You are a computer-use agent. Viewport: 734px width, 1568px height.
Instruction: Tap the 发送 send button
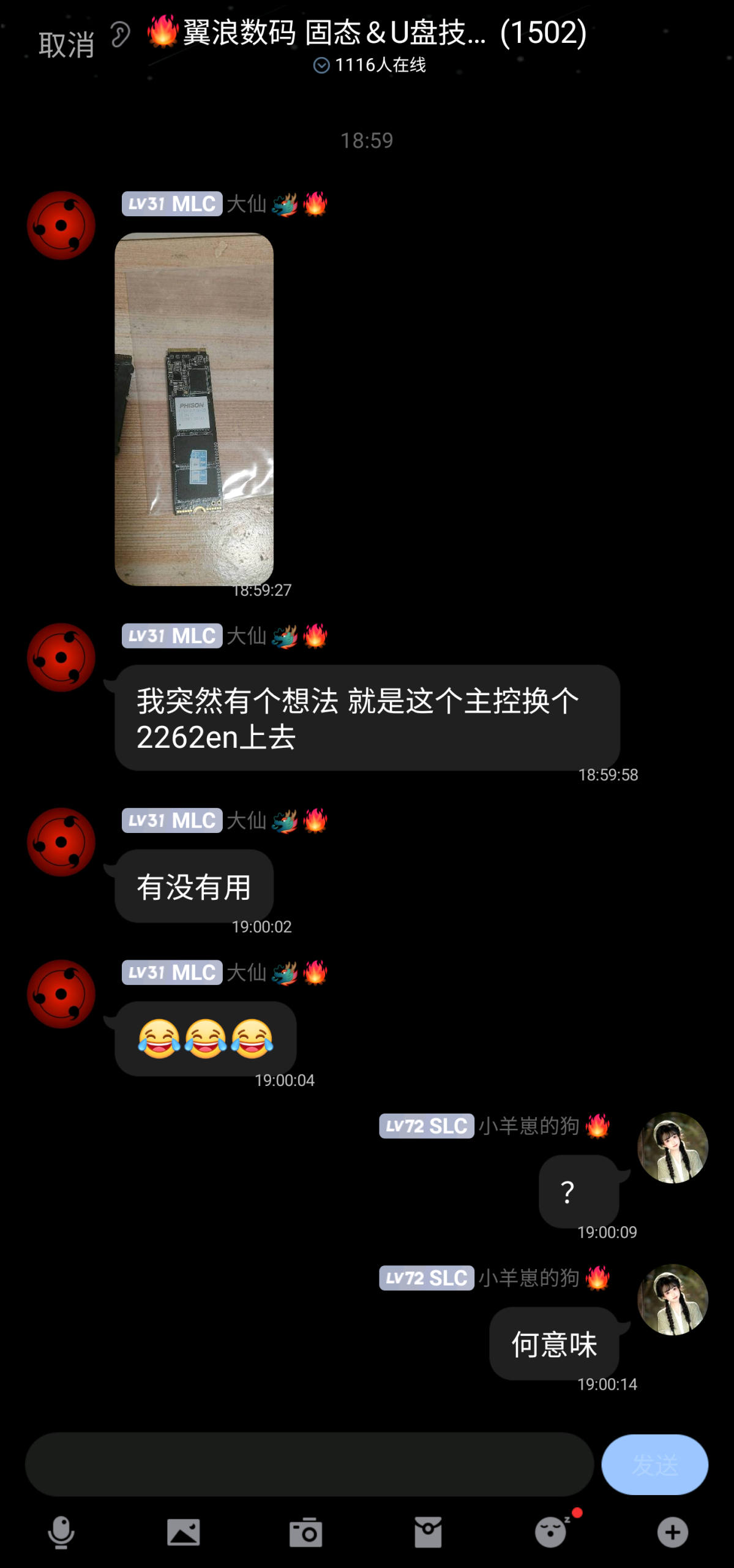click(x=654, y=1464)
